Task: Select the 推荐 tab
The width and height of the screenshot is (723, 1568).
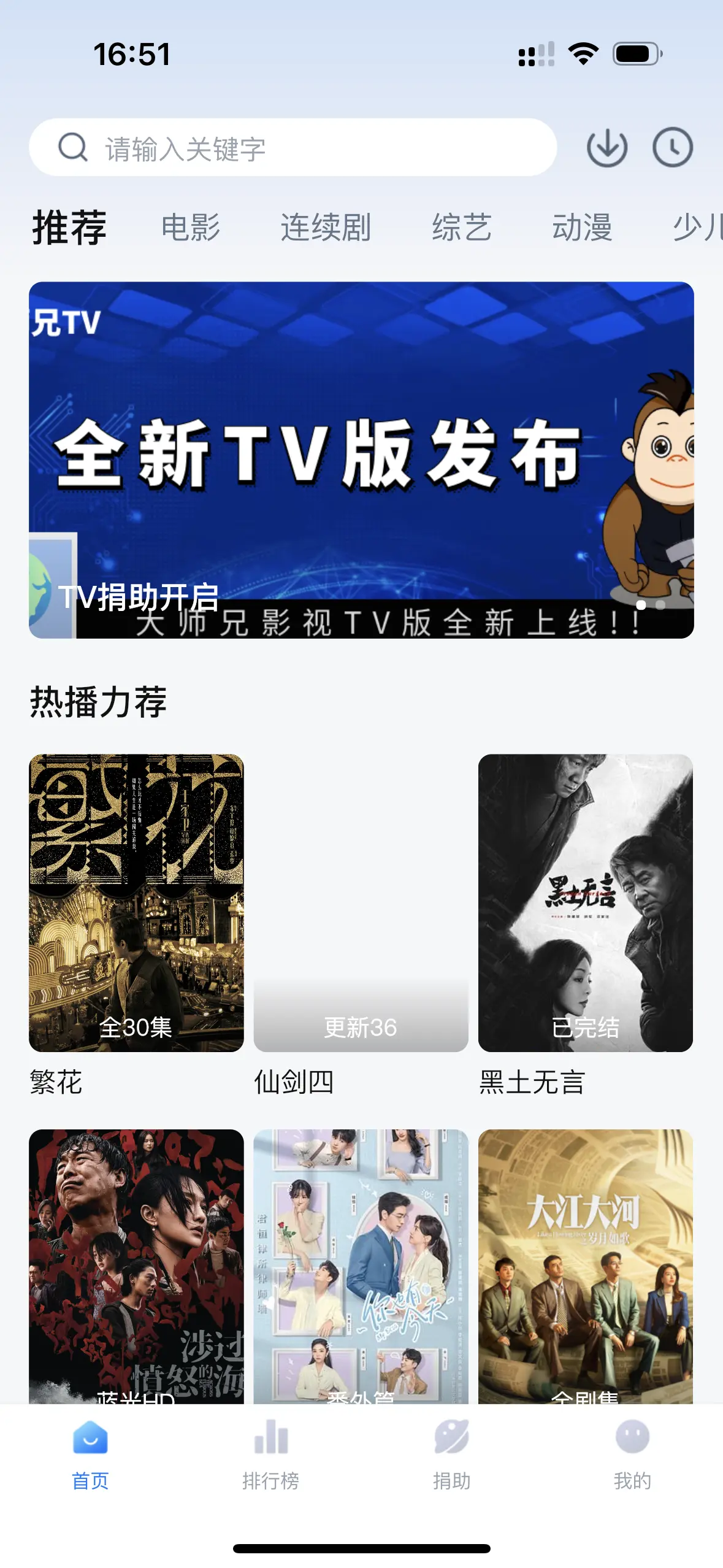Action: pos(69,228)
